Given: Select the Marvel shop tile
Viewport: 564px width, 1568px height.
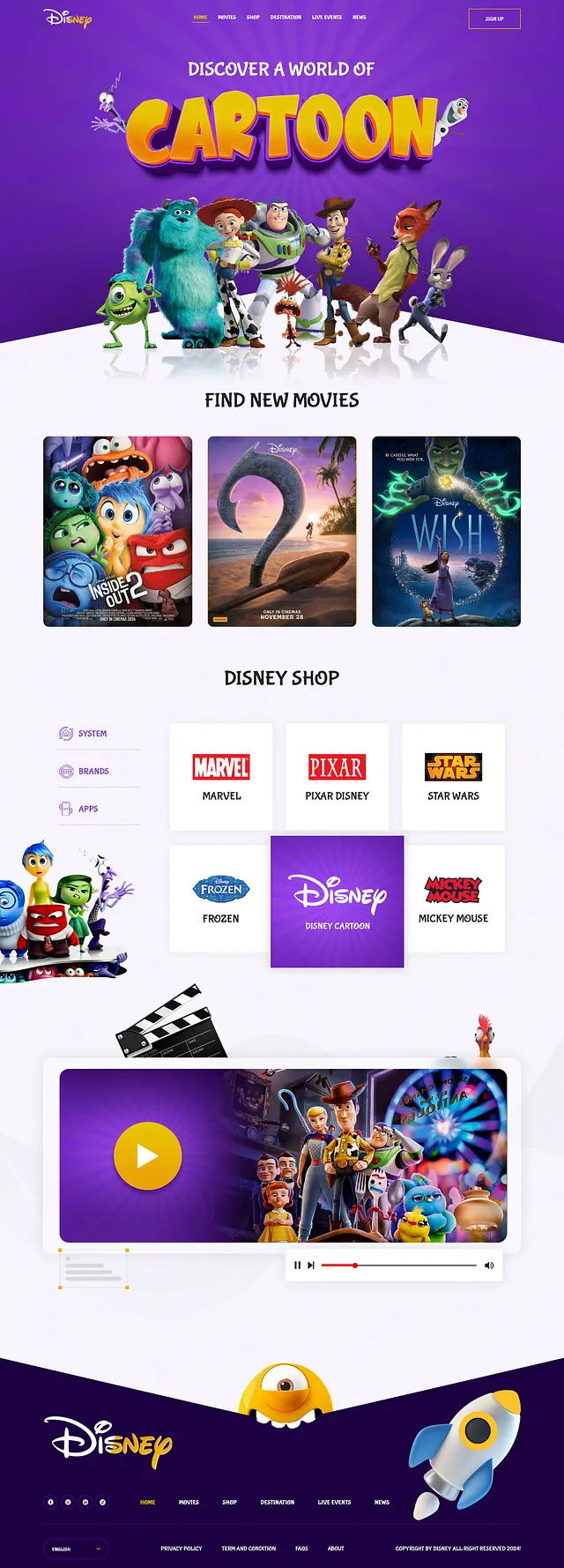Looking at the screenshot, I should click(x=221, y=776).
